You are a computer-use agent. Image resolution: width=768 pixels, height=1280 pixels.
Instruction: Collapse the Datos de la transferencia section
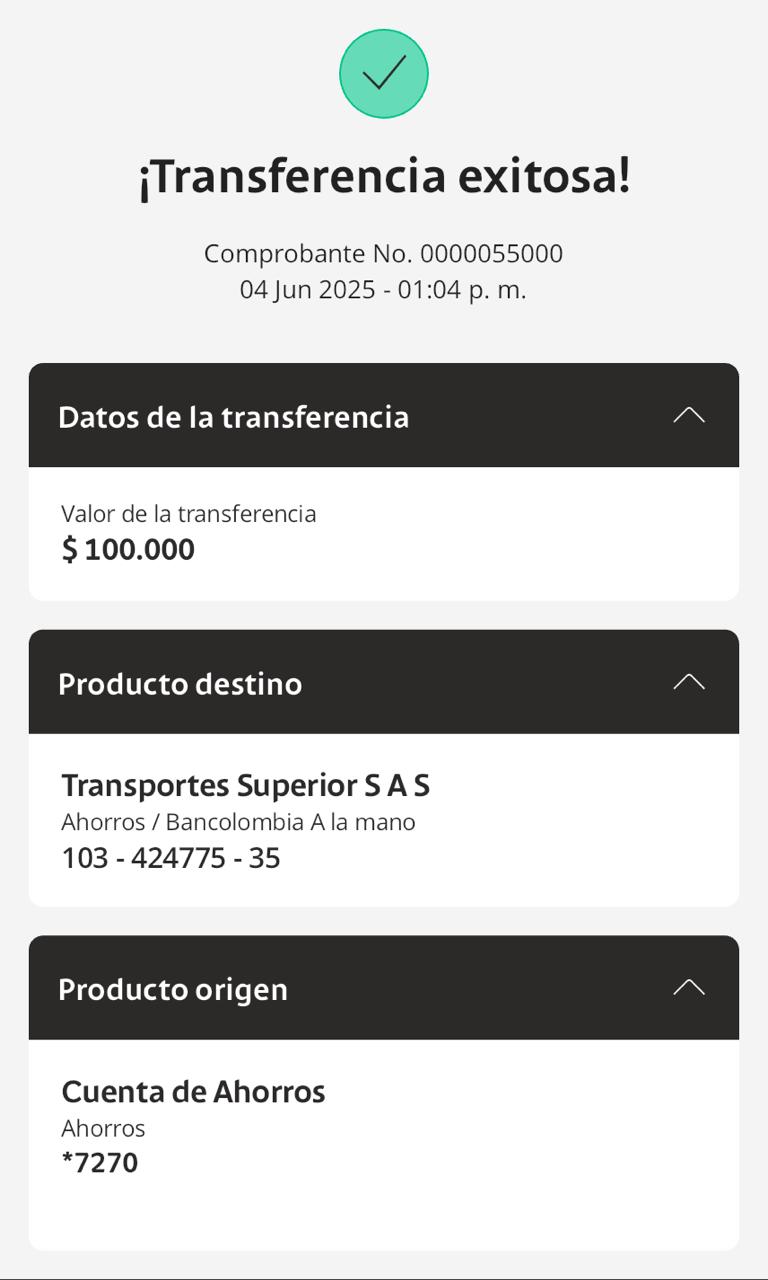point(688,415)
